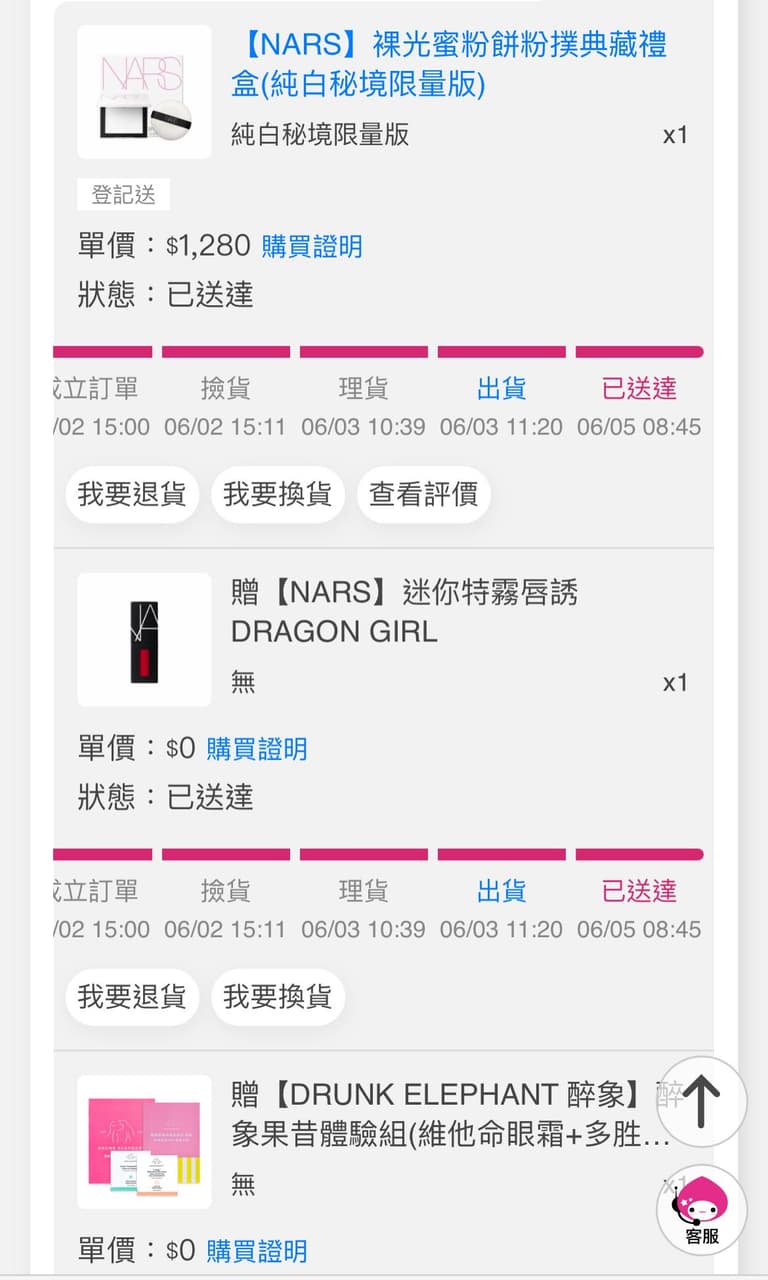
Task: Request an exchange on the DRAGON GIRL gift
Action: pos(278,997)
